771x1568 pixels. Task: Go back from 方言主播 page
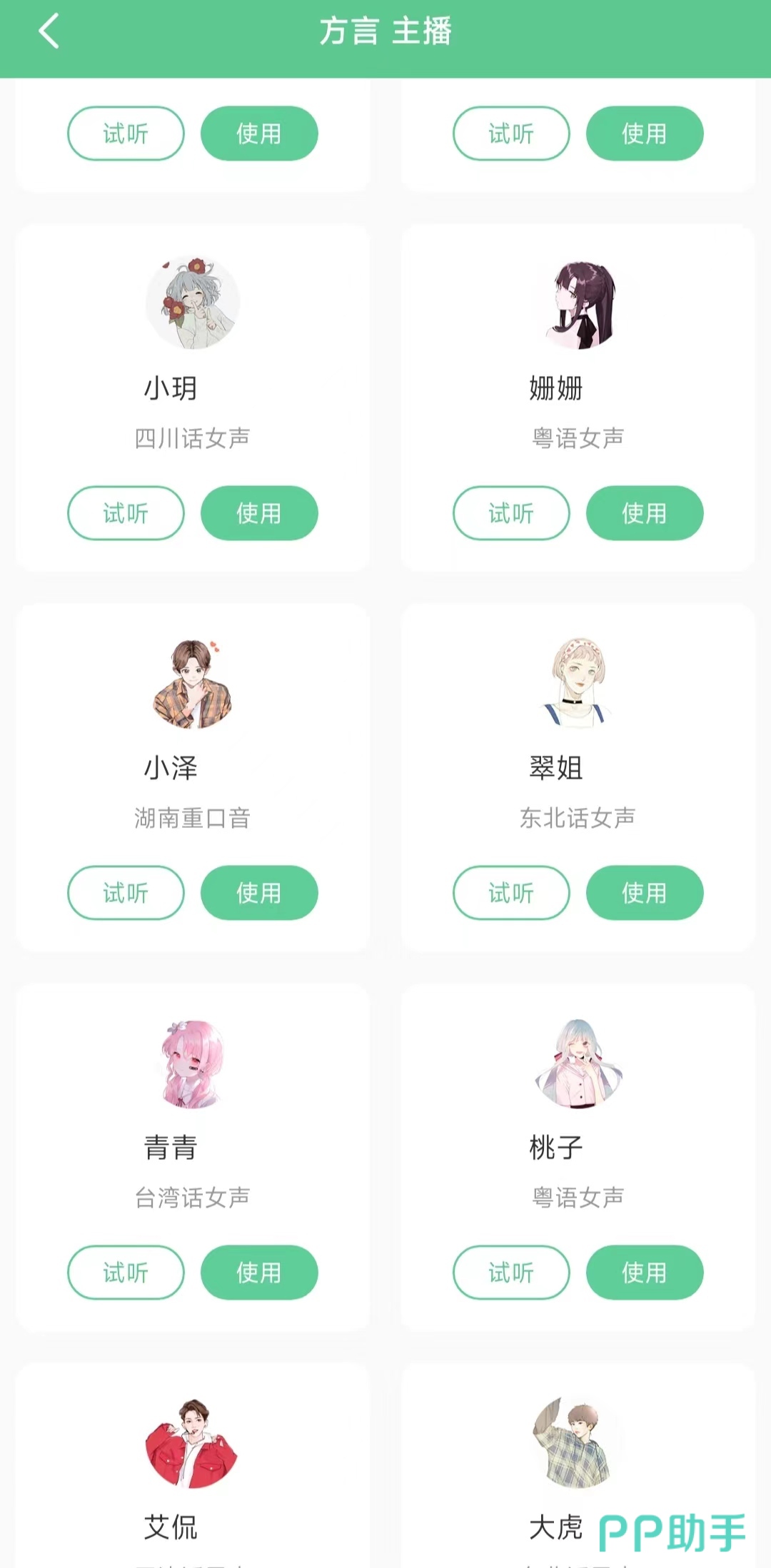click(49, 32)
